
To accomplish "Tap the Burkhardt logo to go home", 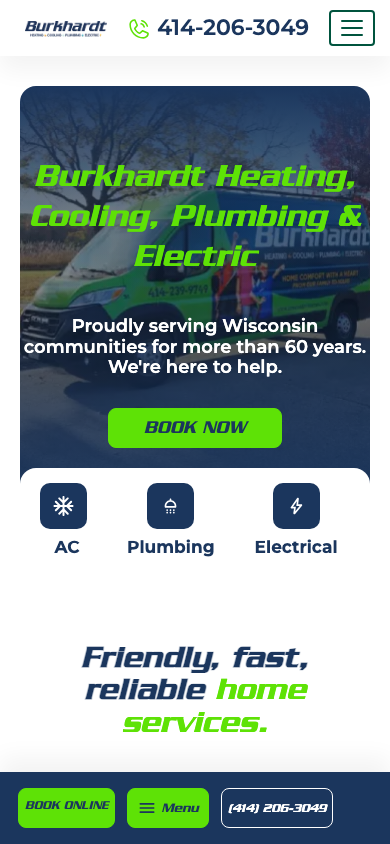I will (x=66, y=28).
